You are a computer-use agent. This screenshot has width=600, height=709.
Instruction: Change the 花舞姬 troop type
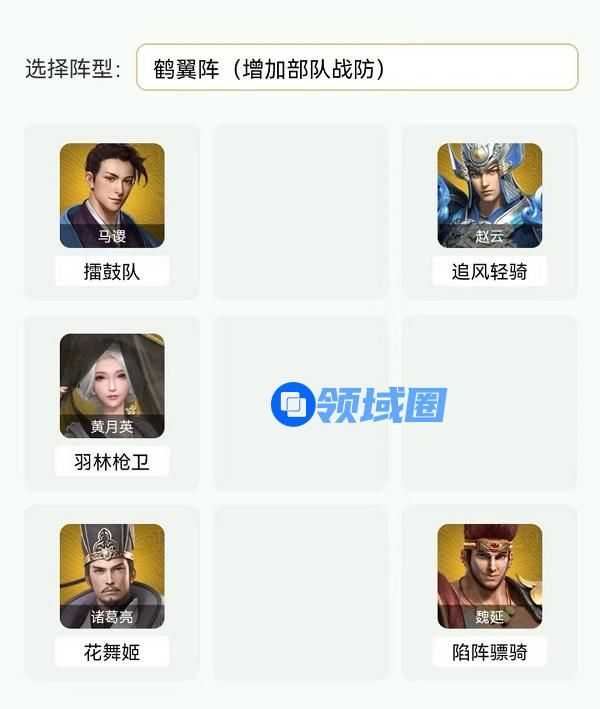[112, 652]
